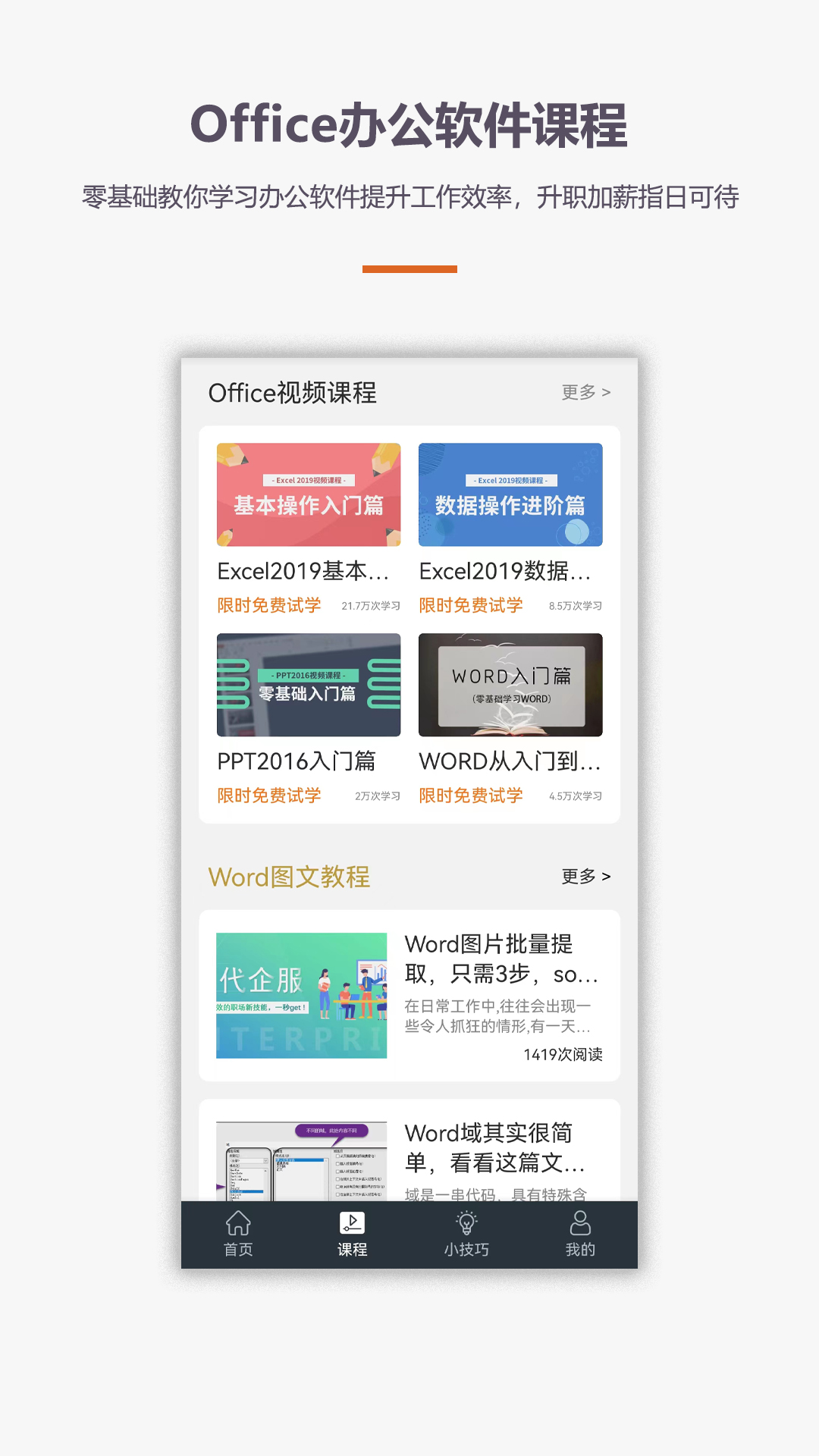
Task: Open the WORD入门篇 course thumbnail
Action: click(x=510, y=685)
